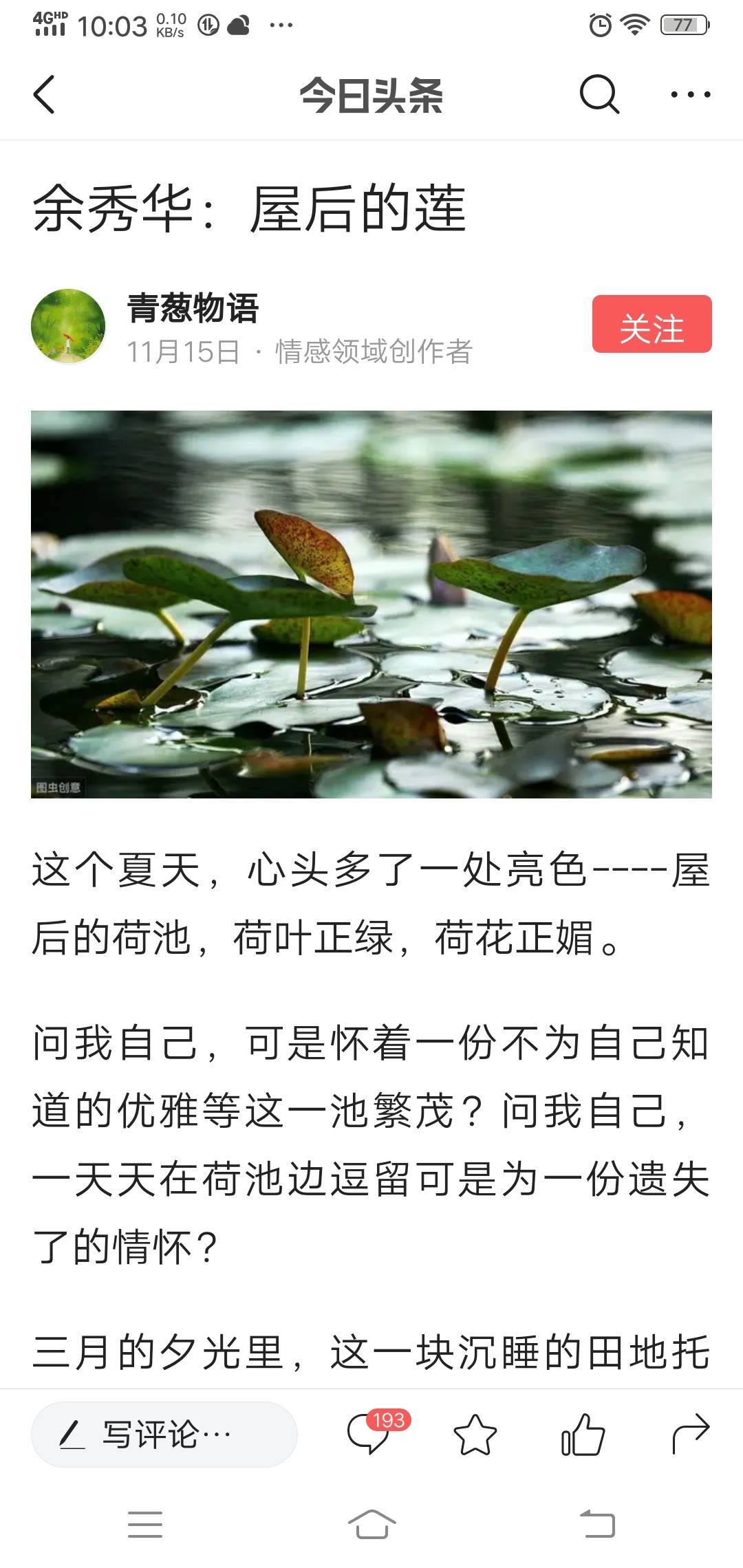Open 青葱物语 author avatar
This screenshot has height=1568, width=743.
[x=69, y=325]
